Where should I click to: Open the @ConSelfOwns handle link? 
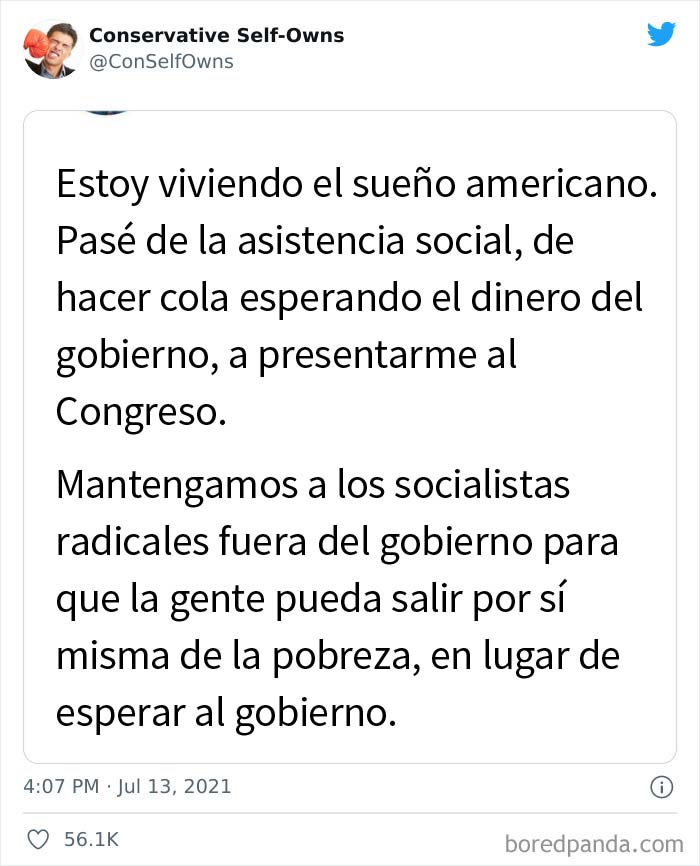(161, 61)
